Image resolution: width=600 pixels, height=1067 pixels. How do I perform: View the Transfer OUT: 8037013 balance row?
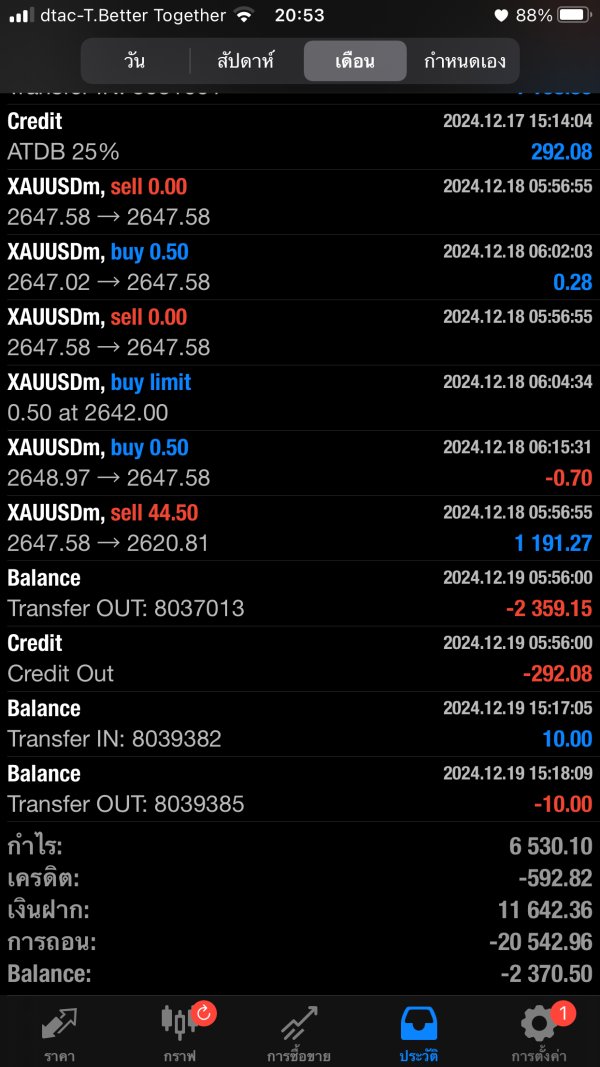(x=300, y=593)
